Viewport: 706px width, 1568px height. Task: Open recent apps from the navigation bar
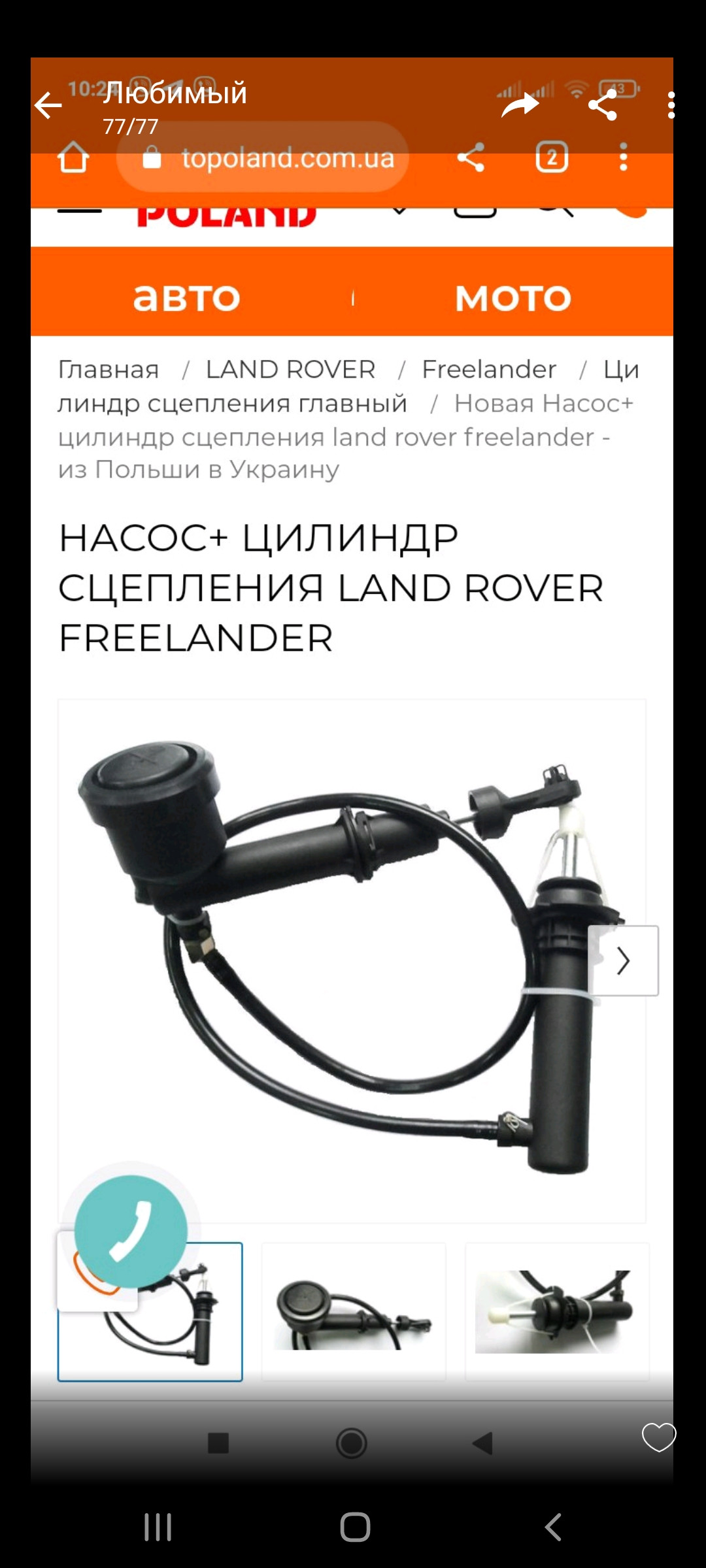[x=158, y=1527]
